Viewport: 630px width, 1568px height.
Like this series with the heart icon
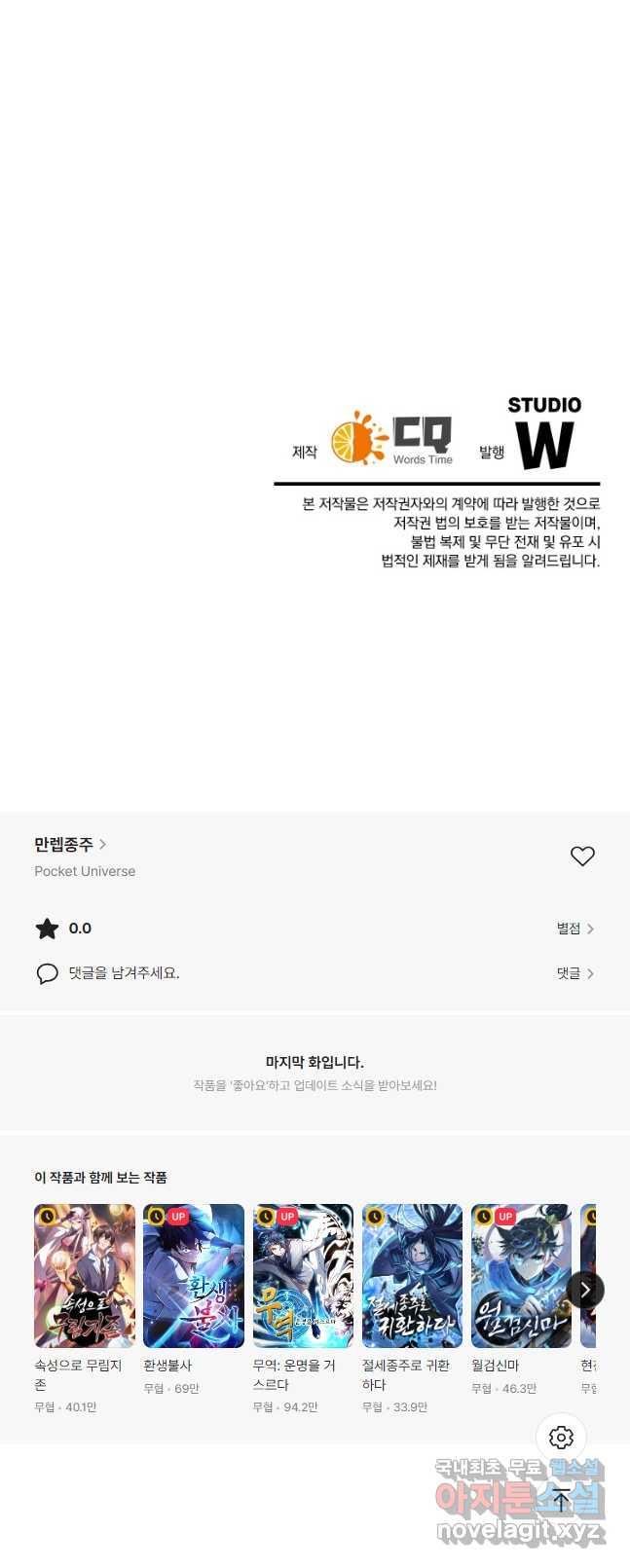(x=581, y=856)
